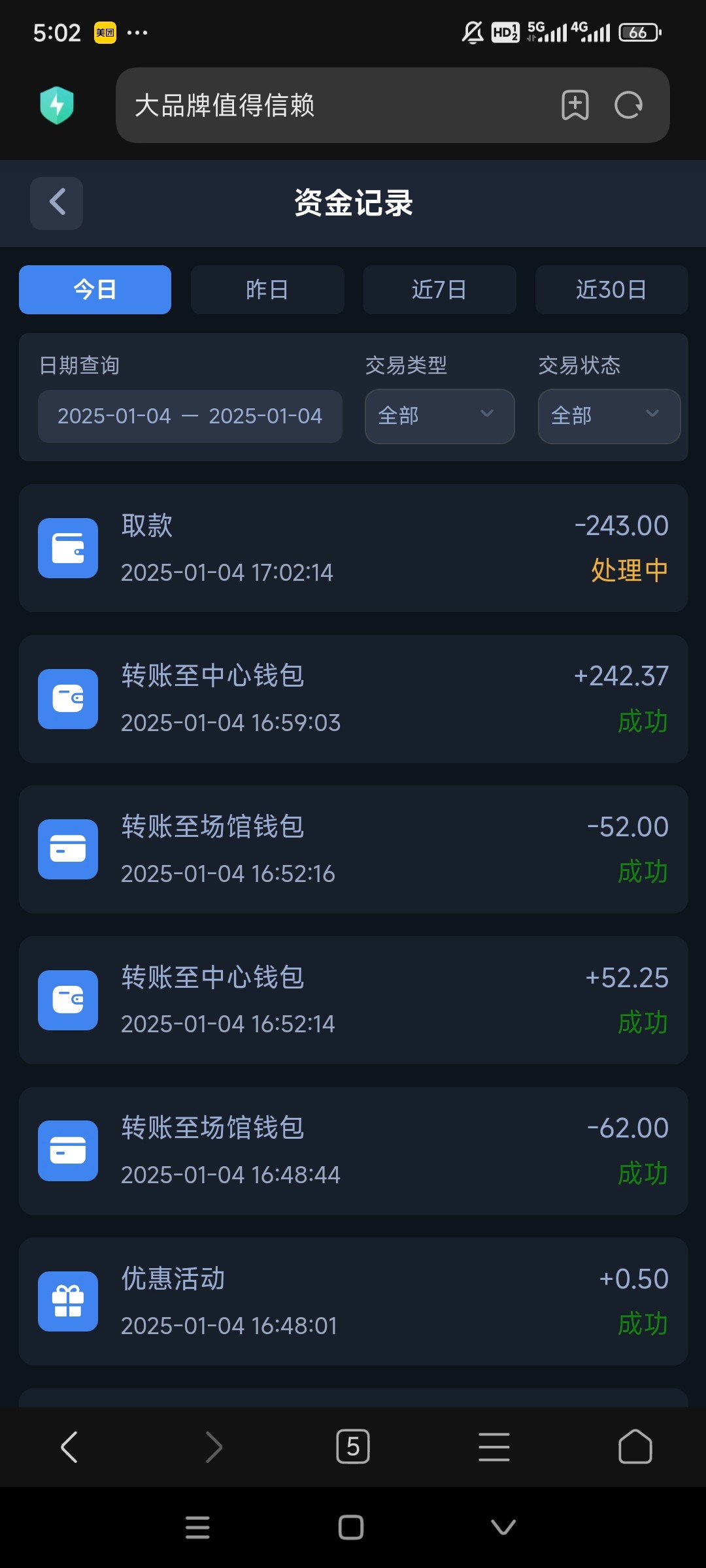Expand the 交易类型 dropdown
The image size is (706, 1568).
click(x=439, y=416)
